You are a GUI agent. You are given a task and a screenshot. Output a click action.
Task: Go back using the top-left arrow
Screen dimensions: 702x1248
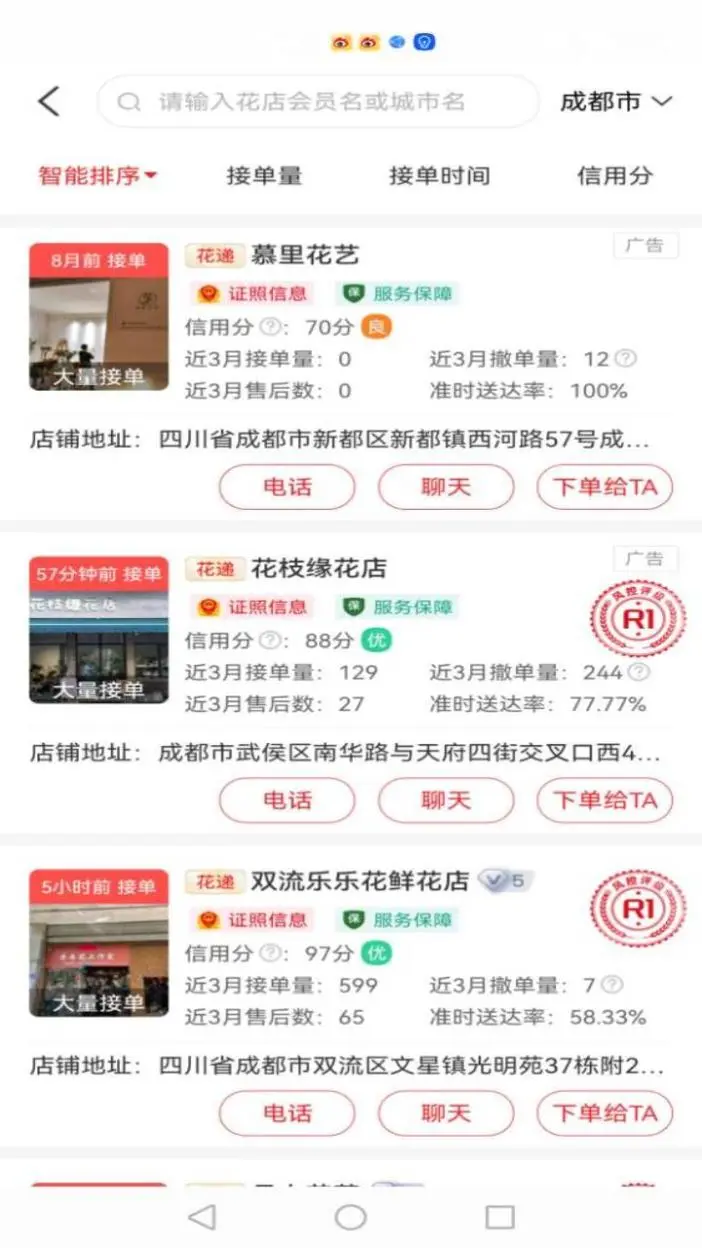click(49, 101)
